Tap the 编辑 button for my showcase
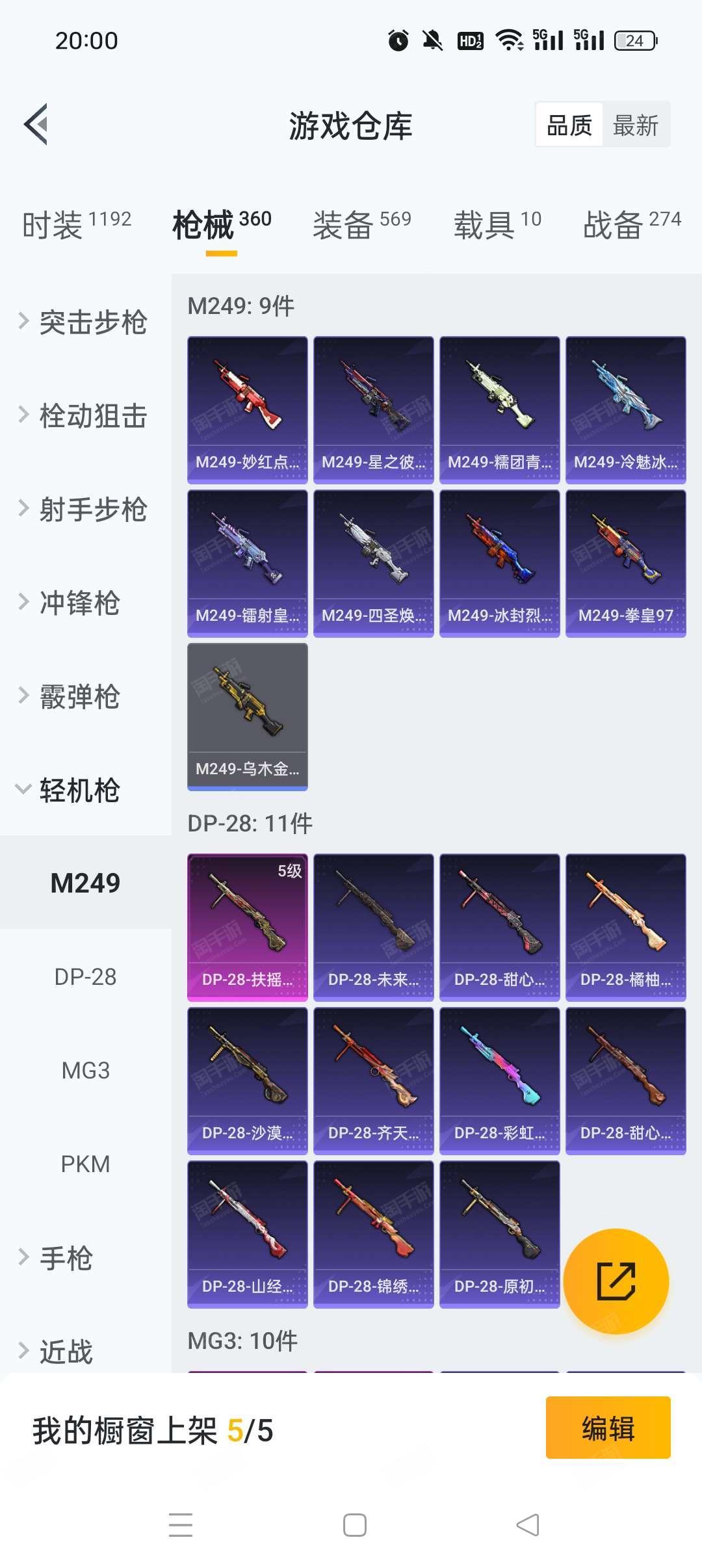The width and height of the screenshot is (702, 1568). tap(608, 1428)
